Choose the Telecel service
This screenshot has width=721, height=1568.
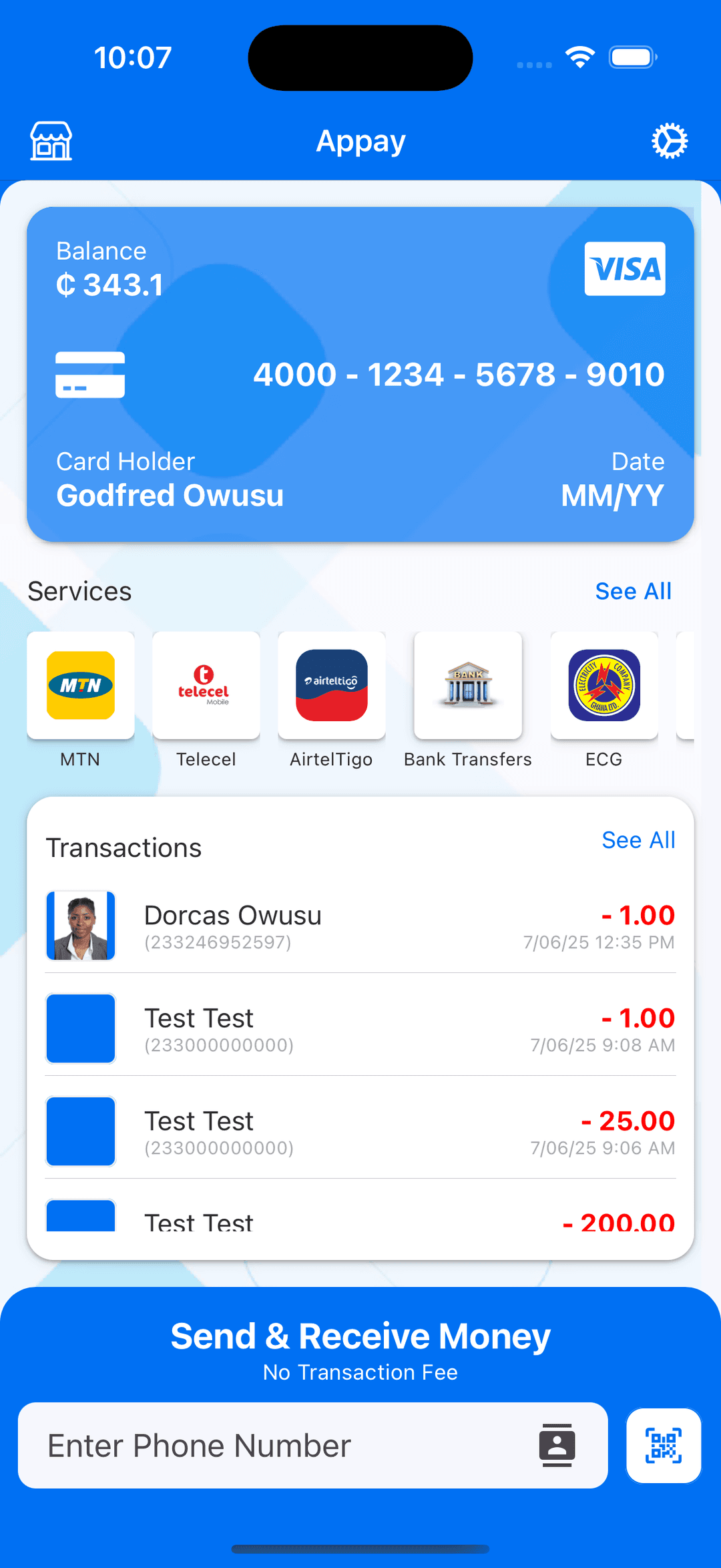(206, 686)
